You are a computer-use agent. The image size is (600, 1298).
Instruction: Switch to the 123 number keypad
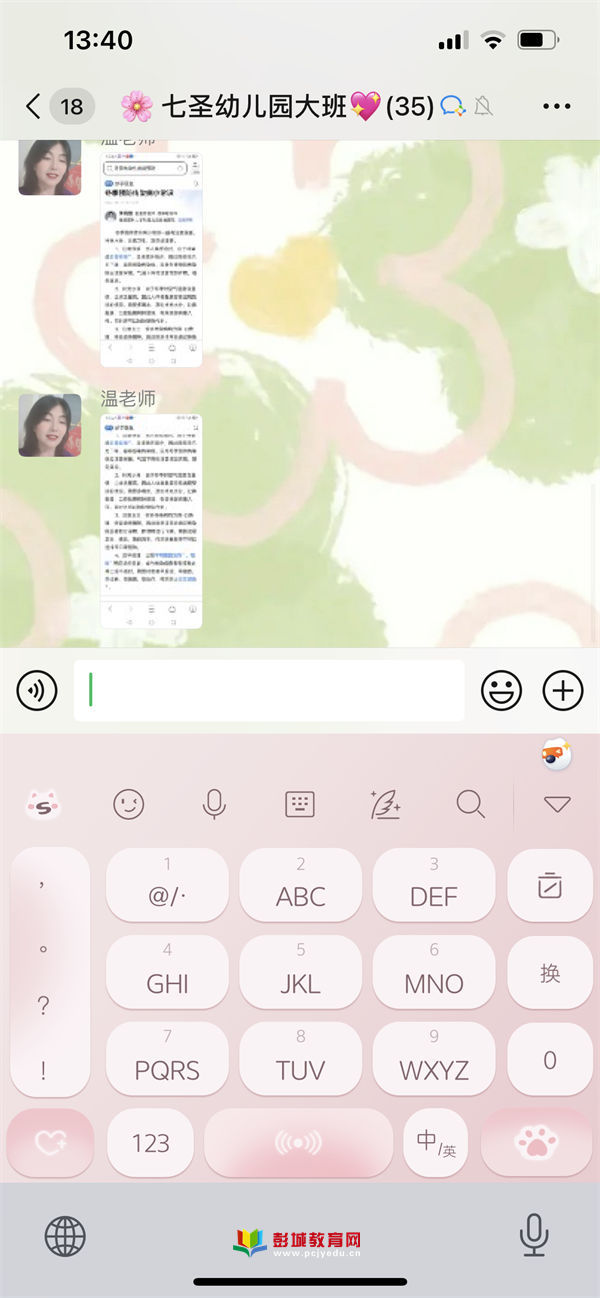click(150, 1143)
